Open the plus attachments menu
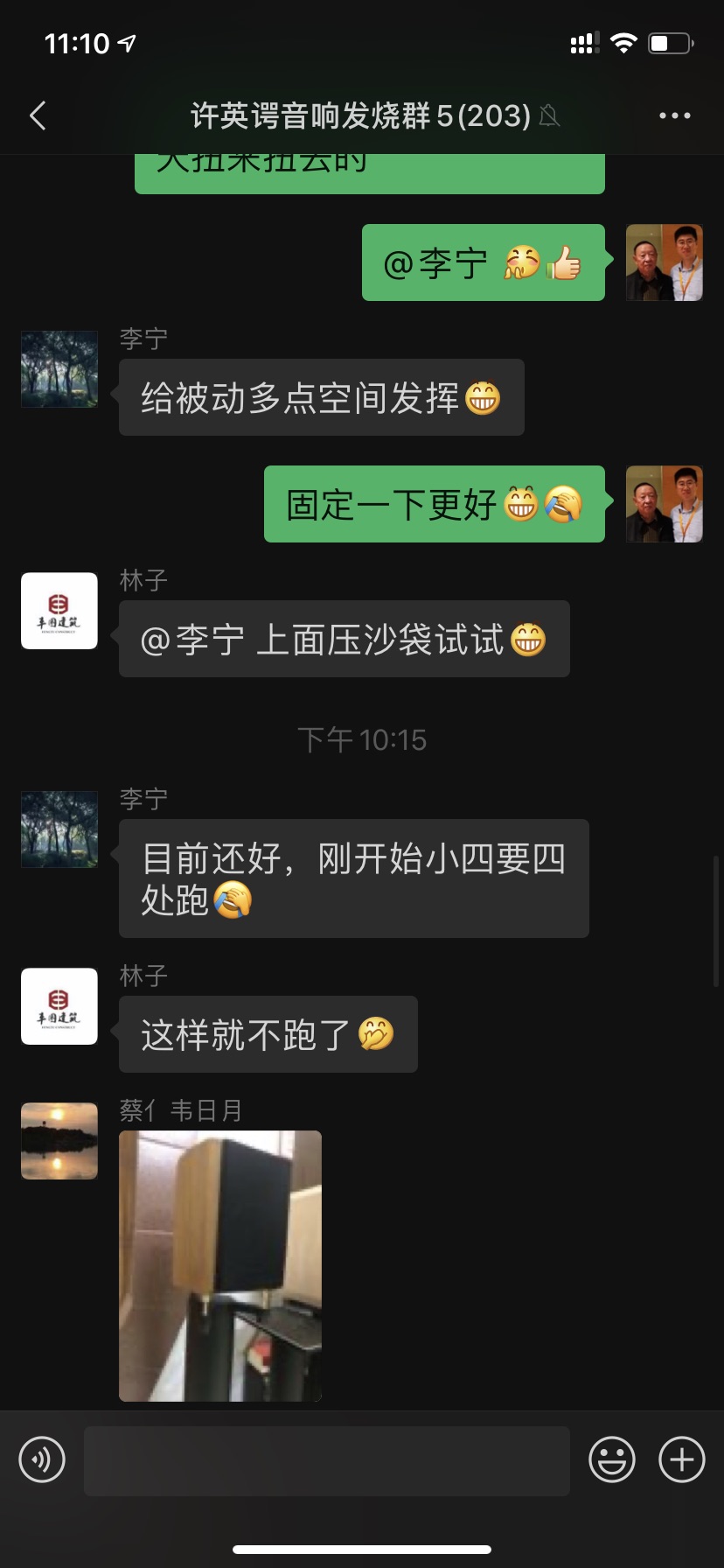This screenshot has width=724, height=1568. [x=681, y=1459]
